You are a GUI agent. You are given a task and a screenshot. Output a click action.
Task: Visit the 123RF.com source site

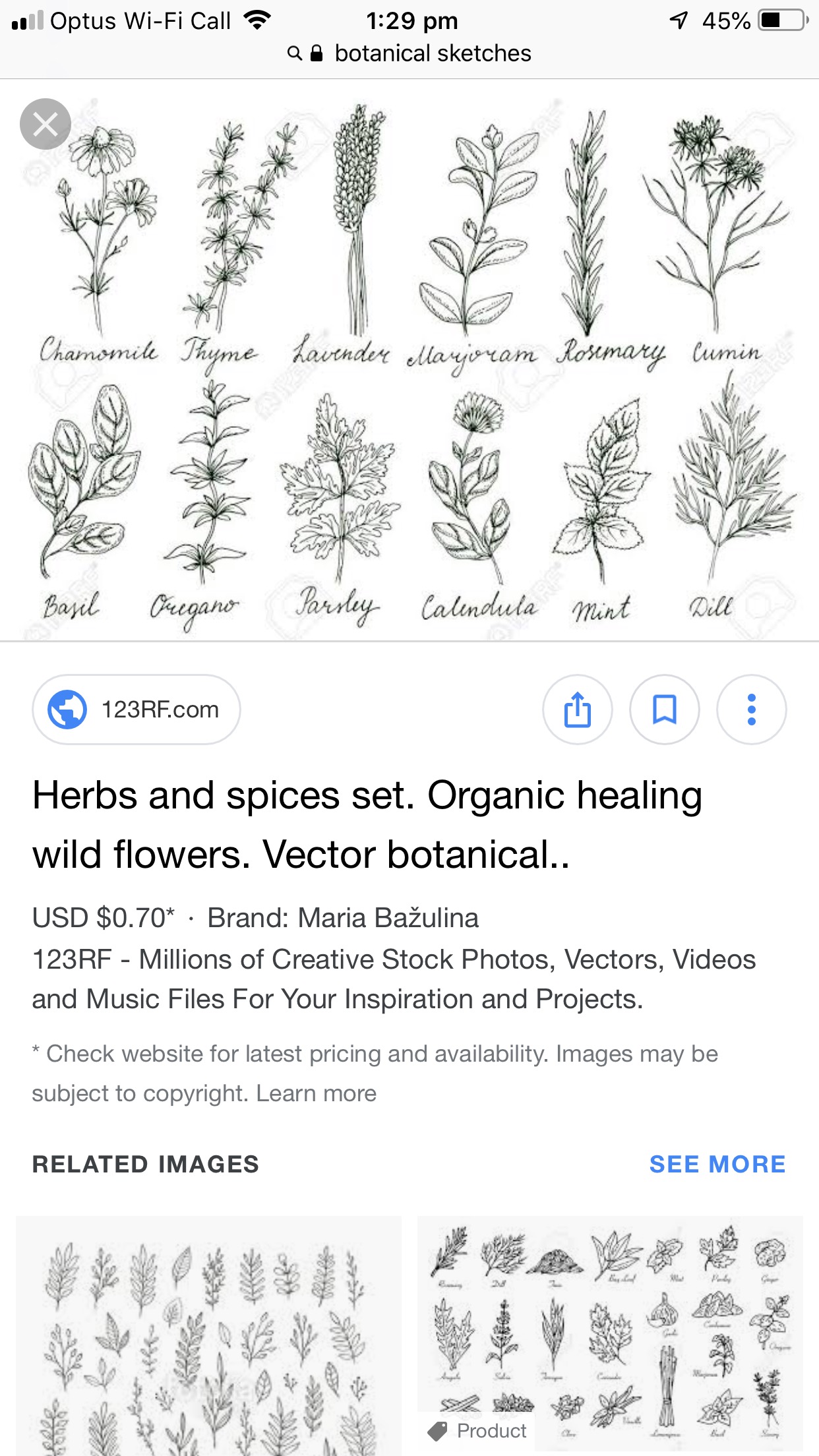(x=136, y=710)
